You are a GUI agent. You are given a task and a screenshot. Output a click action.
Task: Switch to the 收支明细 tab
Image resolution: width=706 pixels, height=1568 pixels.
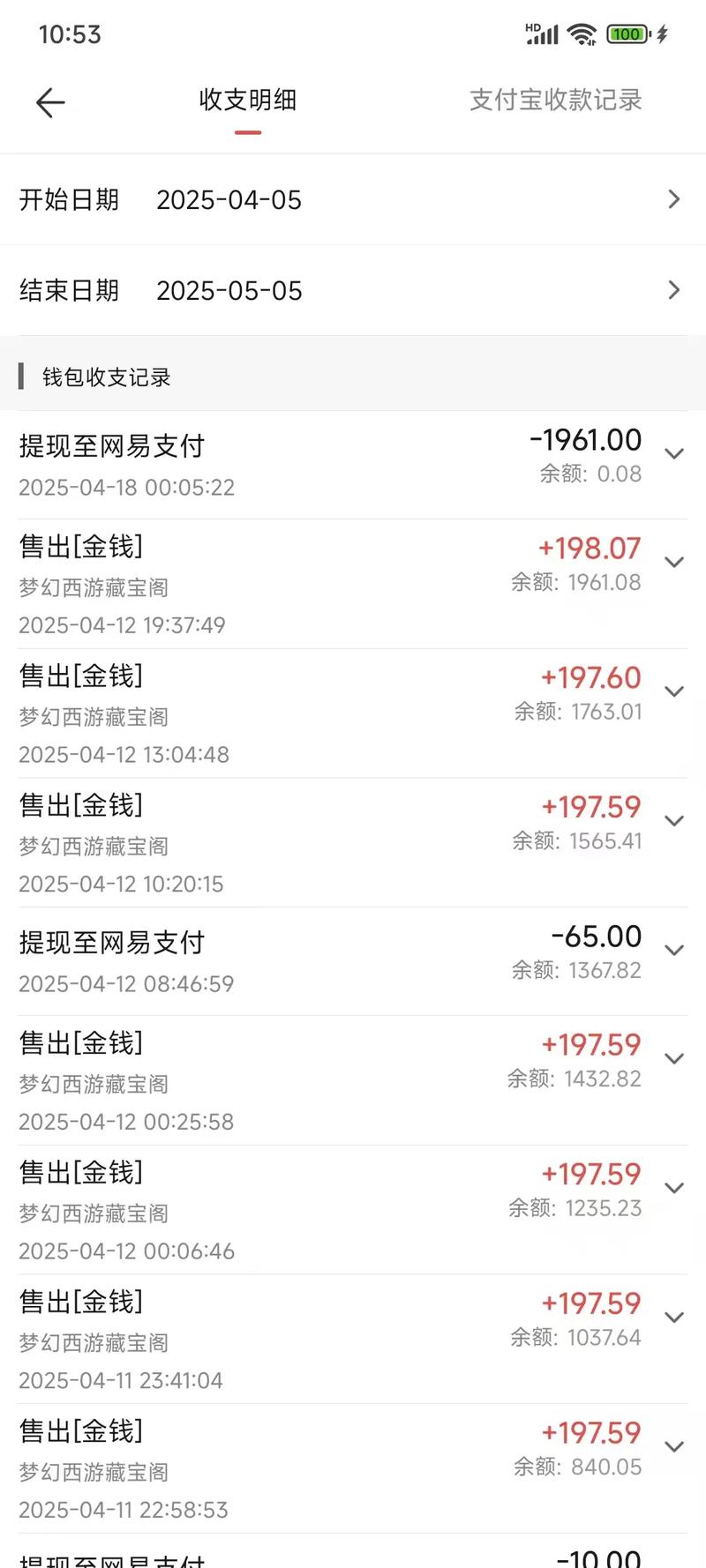[x=249, y=101]
